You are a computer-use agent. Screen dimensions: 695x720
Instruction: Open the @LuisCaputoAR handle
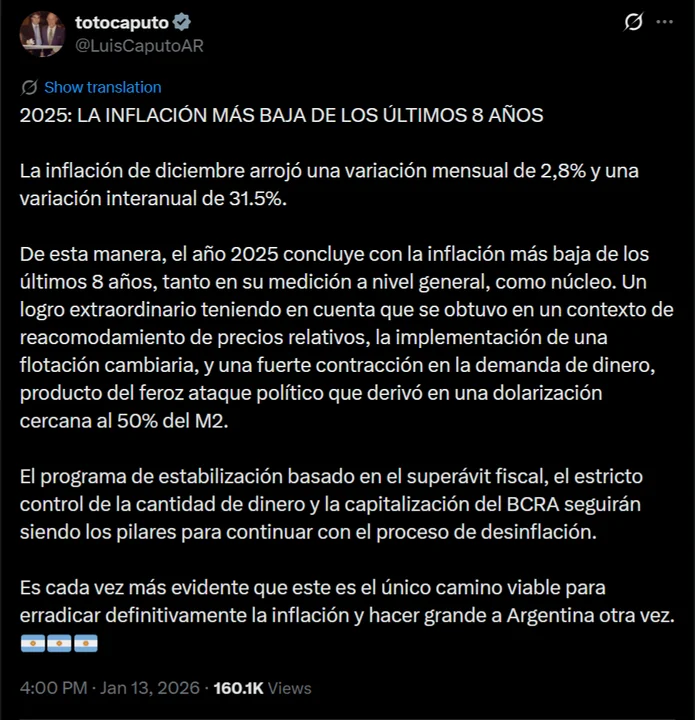(x=139, y=46)
